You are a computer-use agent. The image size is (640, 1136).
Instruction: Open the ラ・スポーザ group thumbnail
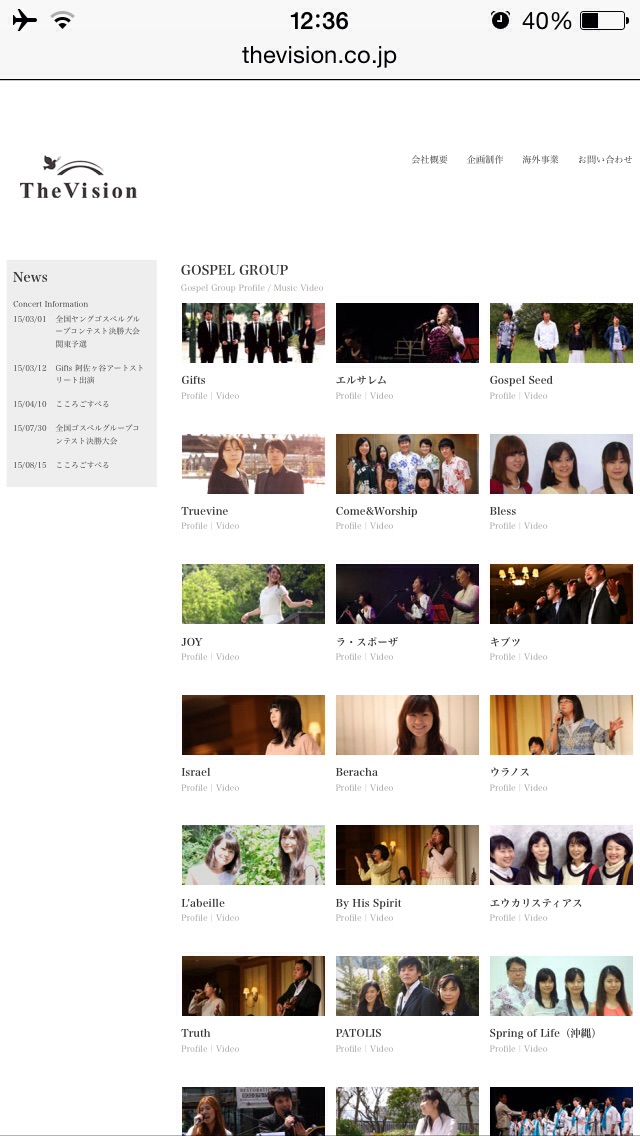[x=407, y=594]
